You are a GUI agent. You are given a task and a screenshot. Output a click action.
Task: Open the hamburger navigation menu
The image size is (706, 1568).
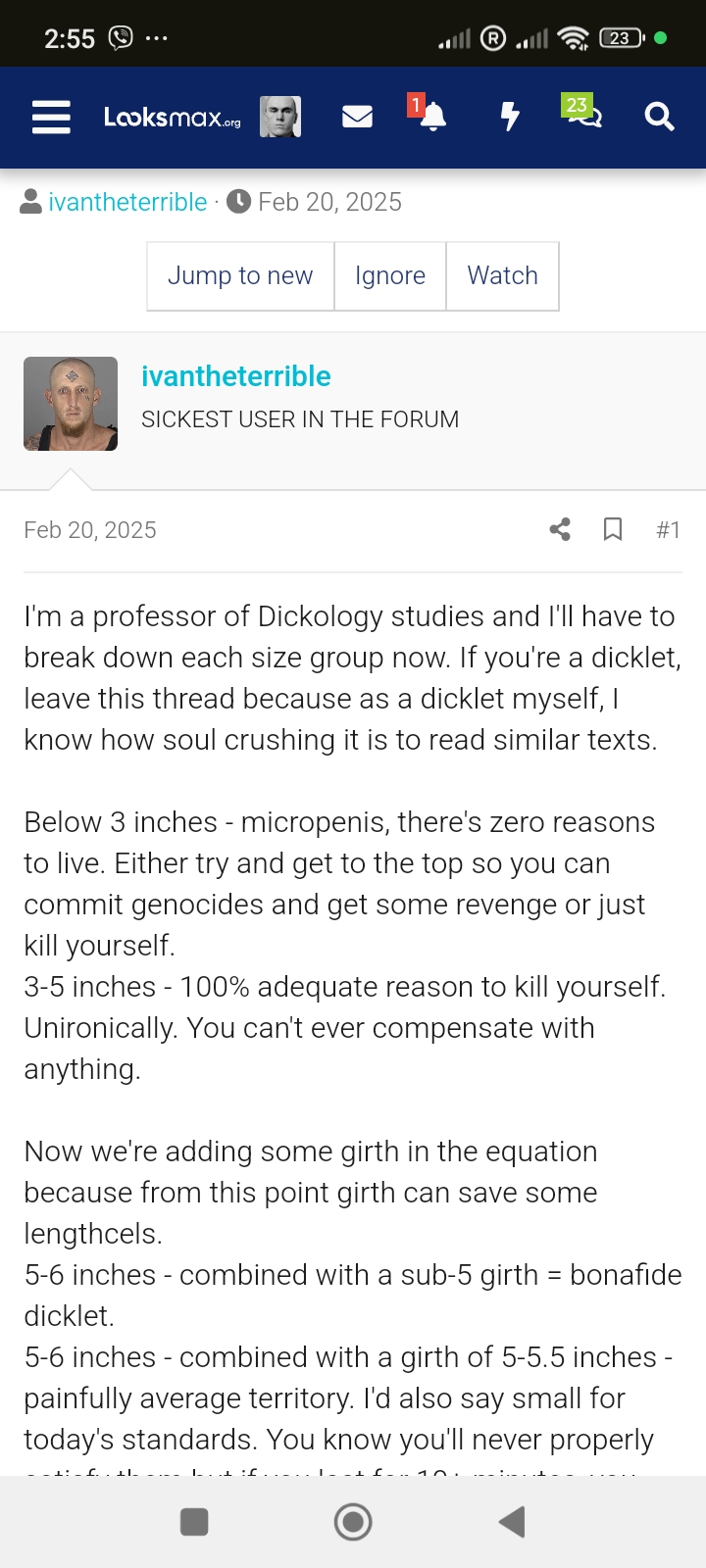pos(51,118)
